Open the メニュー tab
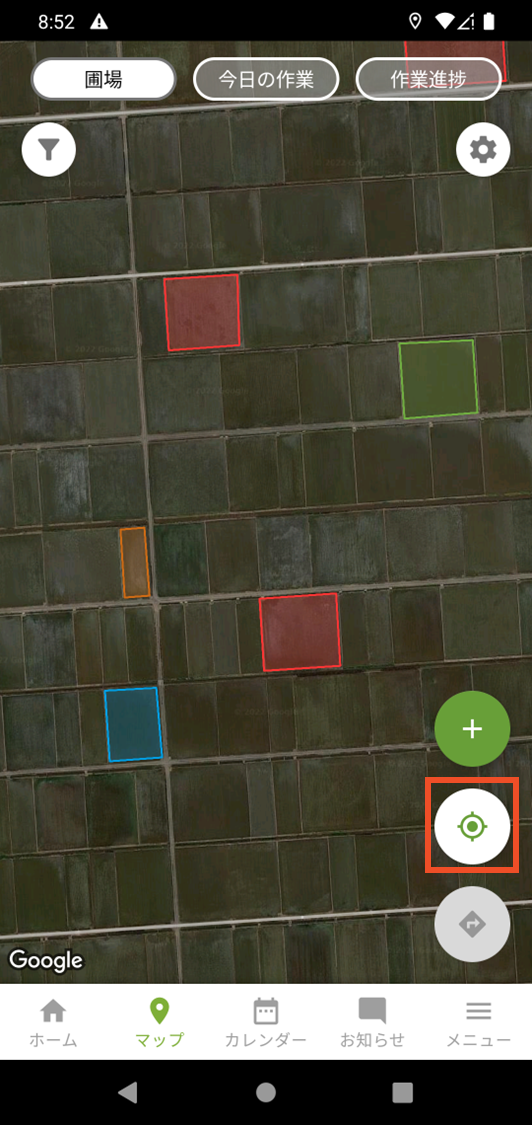This screenshot has width=532, height=1125. click(x=478, y=1022)
